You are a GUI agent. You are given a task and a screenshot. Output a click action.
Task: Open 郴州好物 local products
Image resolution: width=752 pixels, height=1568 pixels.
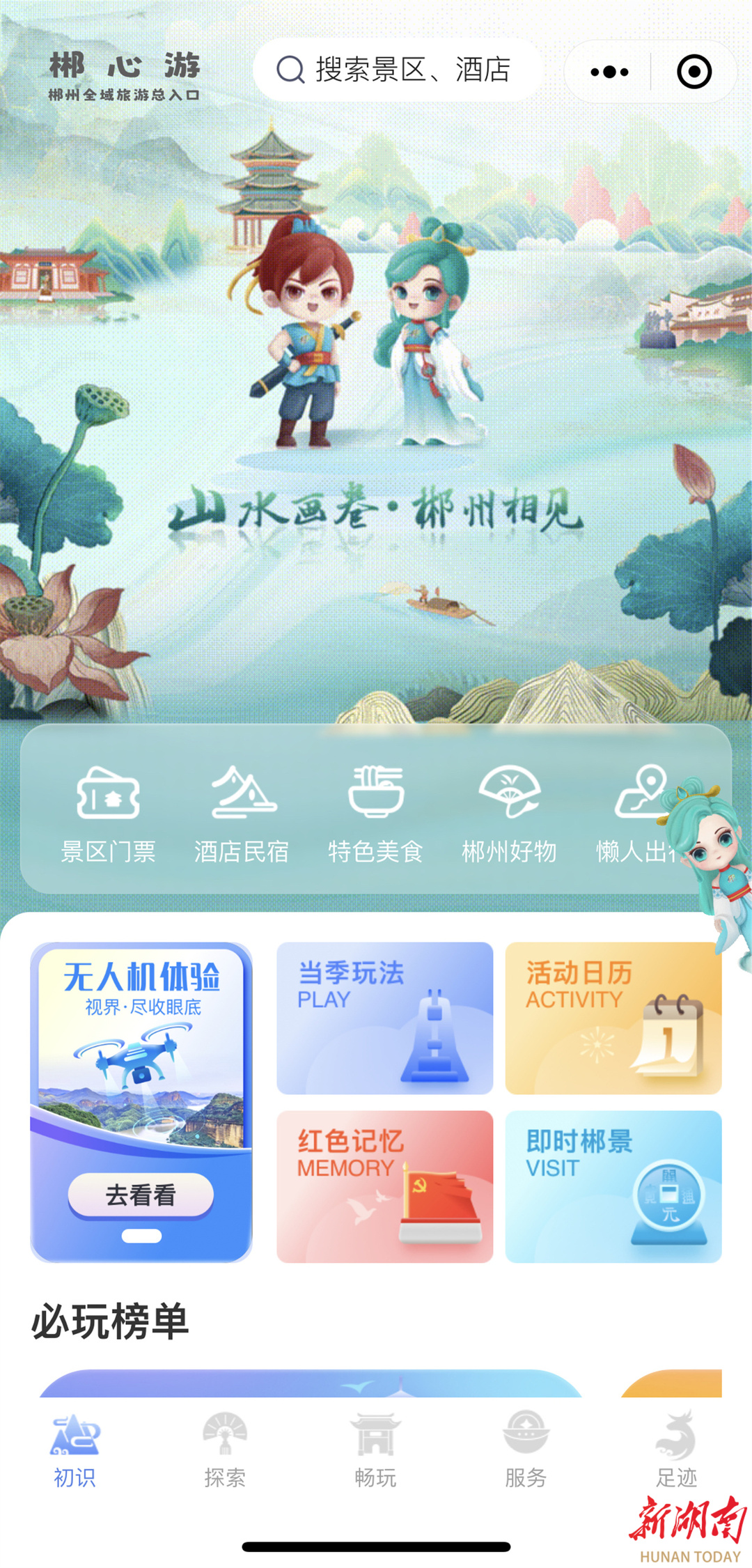[509, 812]
